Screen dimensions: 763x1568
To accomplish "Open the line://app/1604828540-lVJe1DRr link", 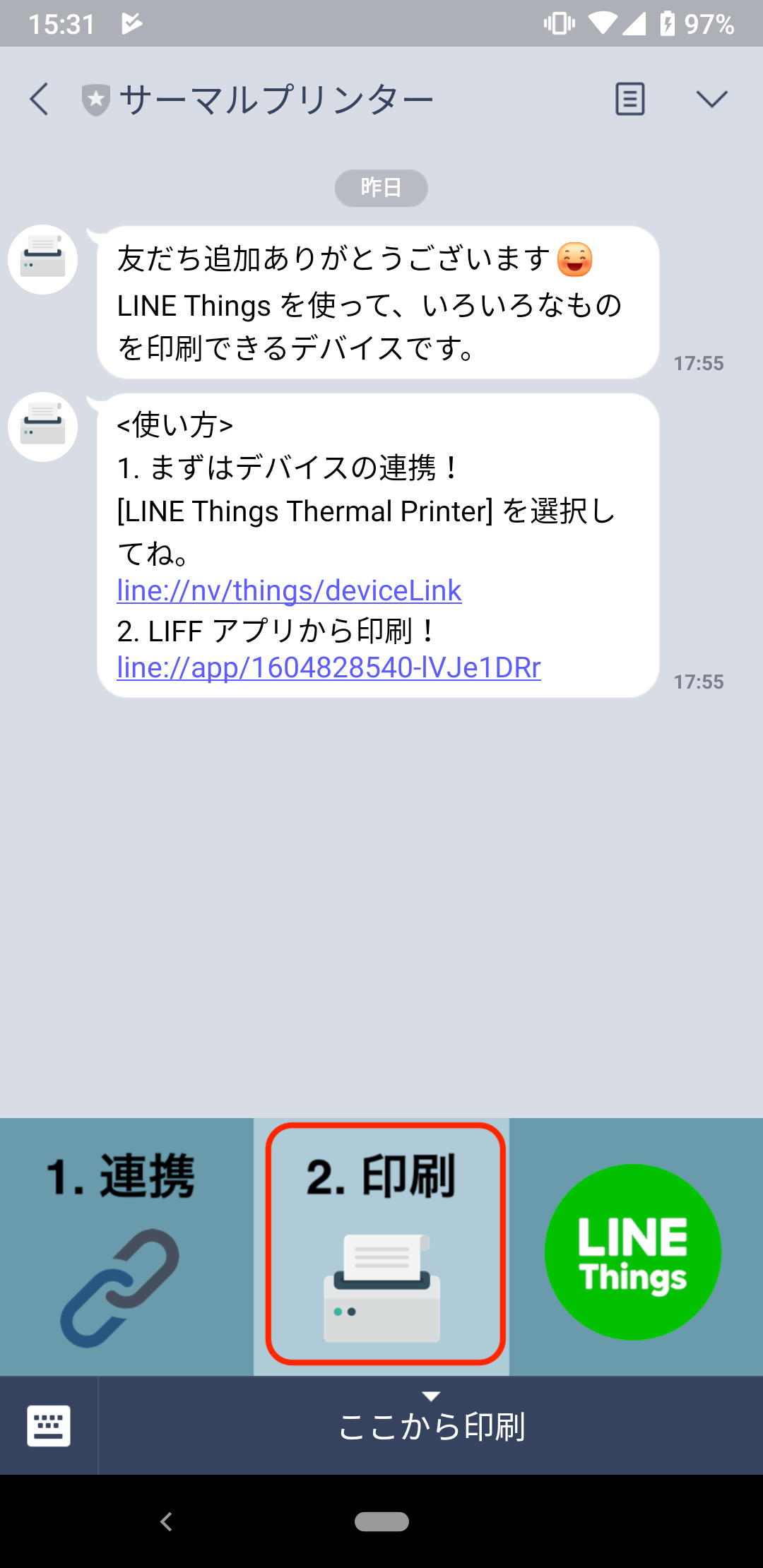I will coord(329,667).
